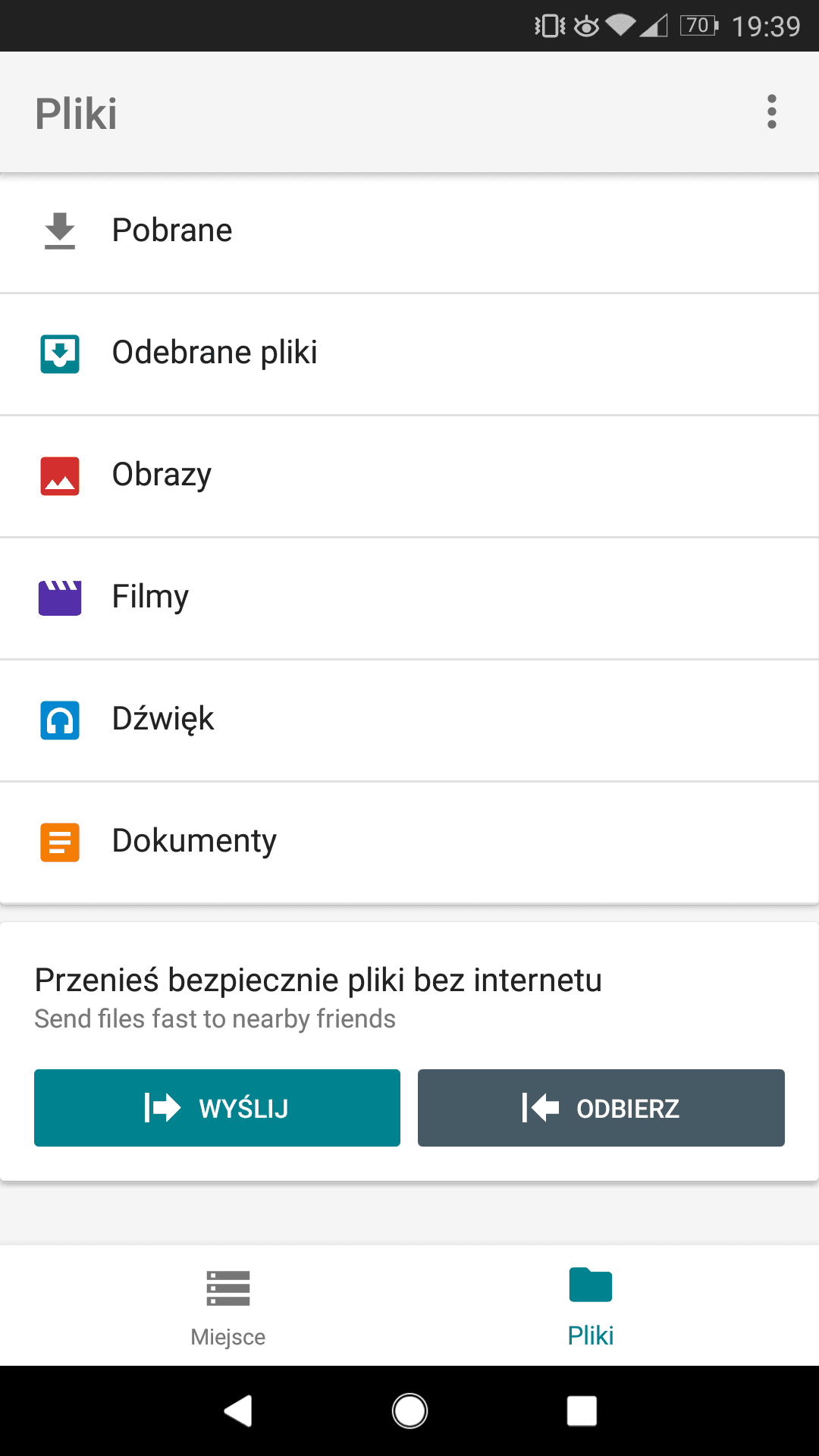Open recent apps overview
Image resolution: width=819 pixels, height=1456 pixels.
pyautogui.click(x=582, y=1411)
